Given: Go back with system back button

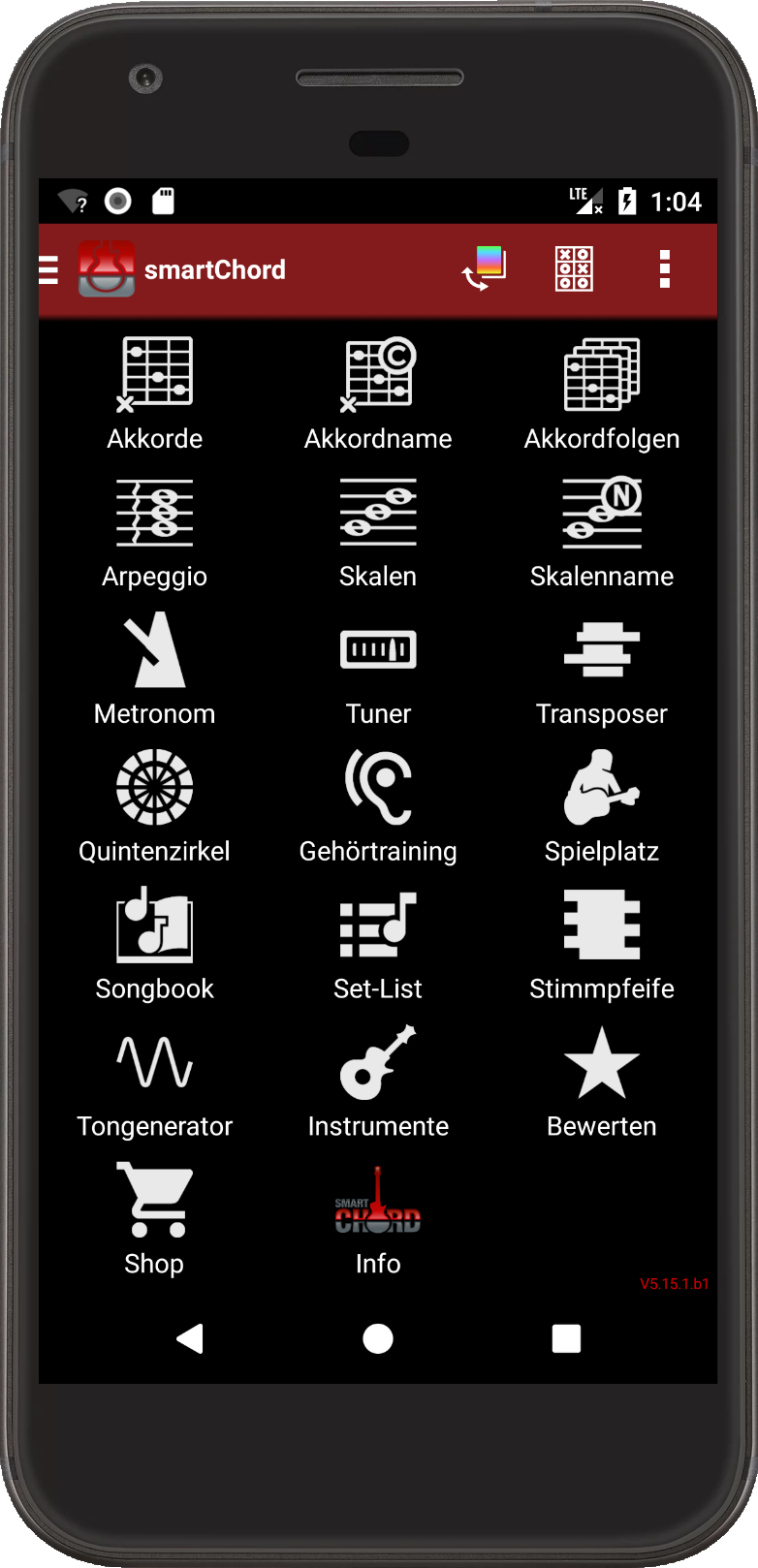Looking at the screenshot, I should click(x=190, y=1338).
